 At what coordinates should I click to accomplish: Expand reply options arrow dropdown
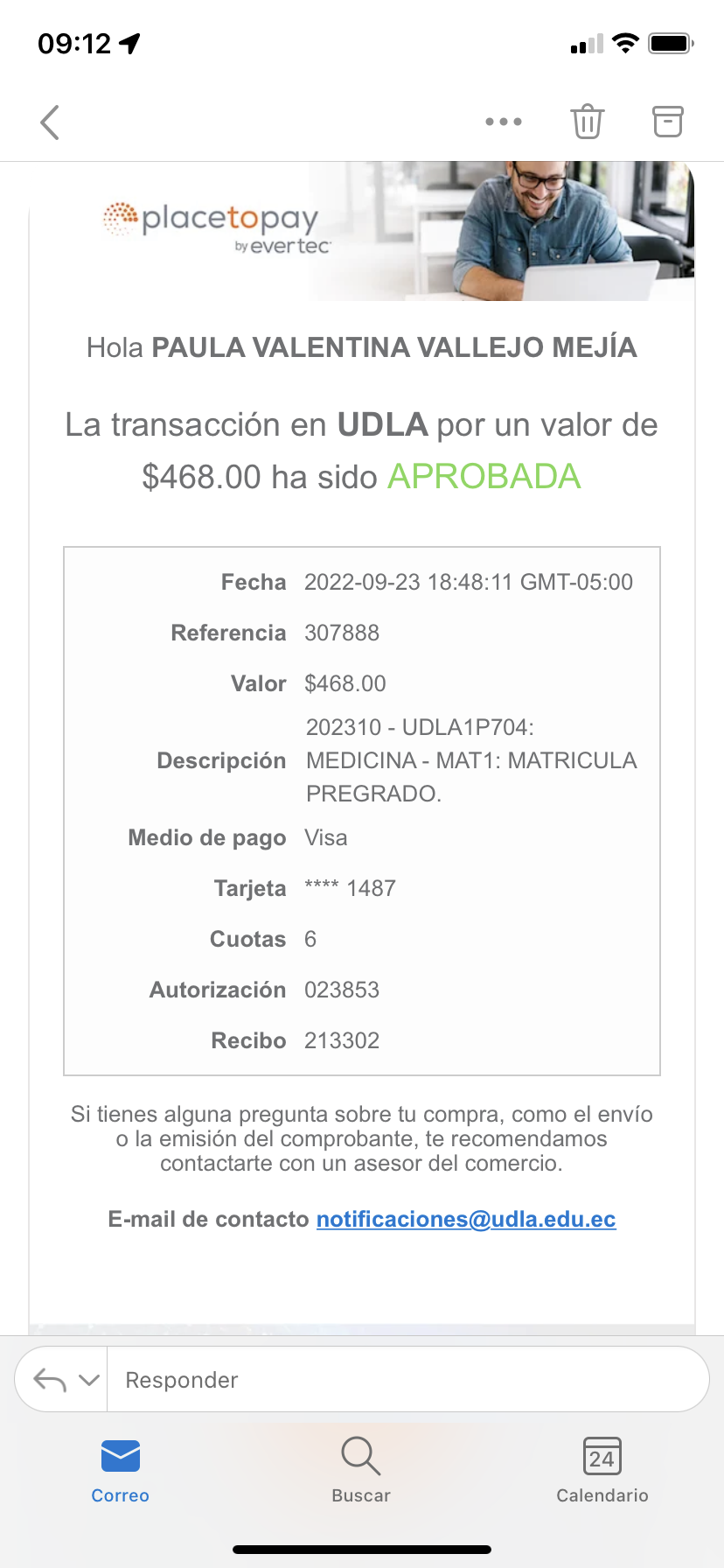click(88, 1380)
